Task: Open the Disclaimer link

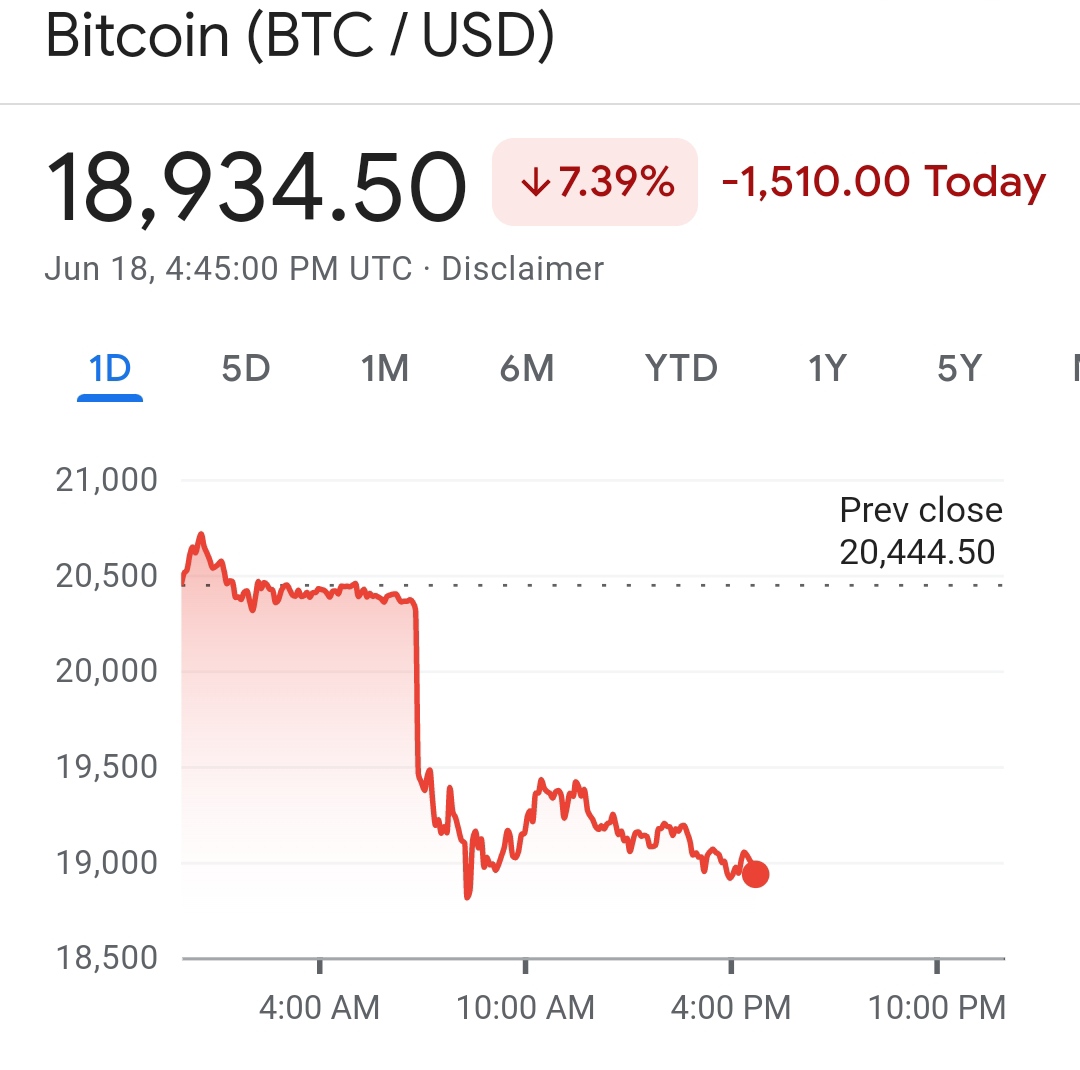Action: click(523, 269)
